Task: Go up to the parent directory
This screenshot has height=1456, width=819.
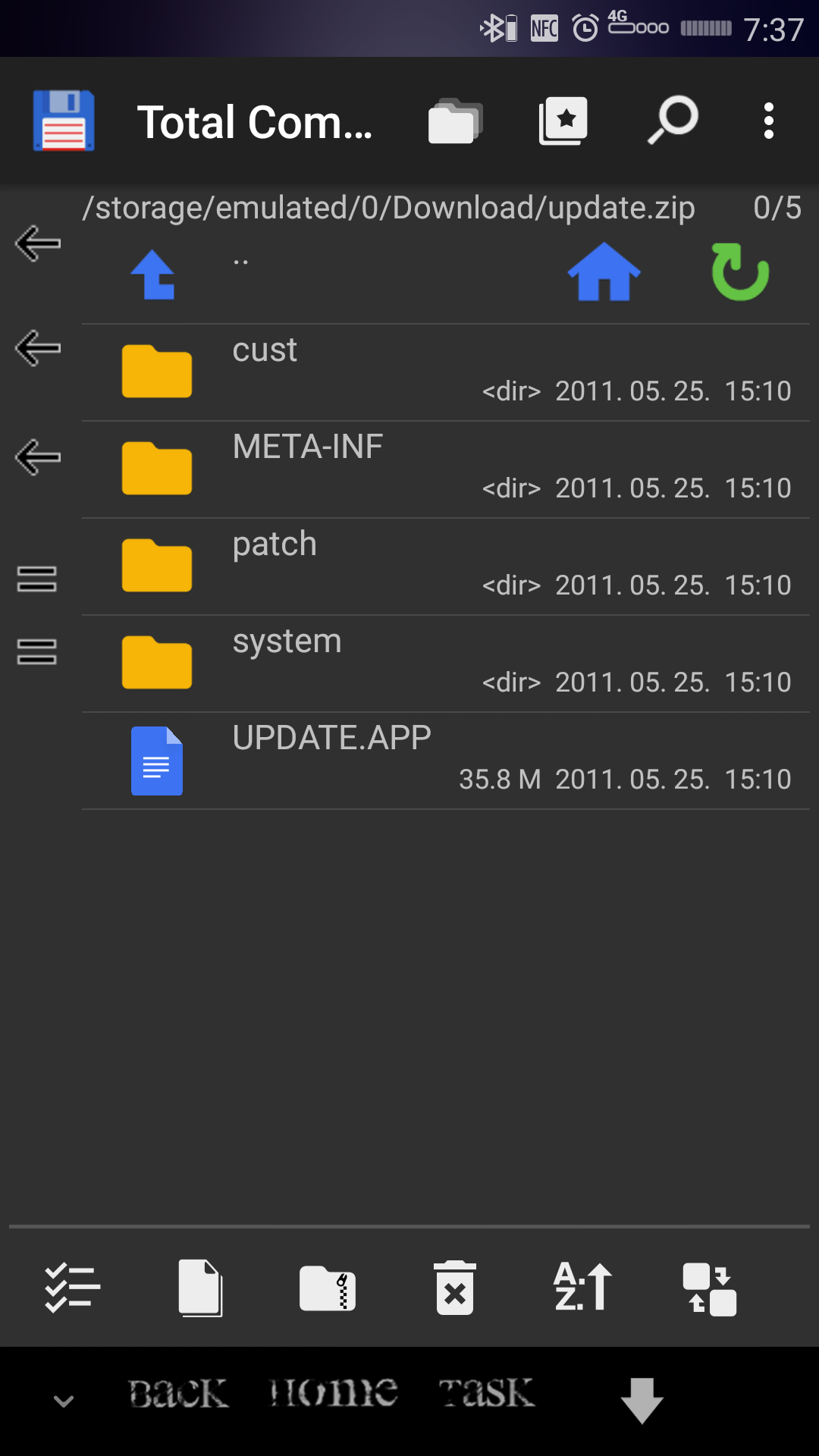Action: coord(154,275)
